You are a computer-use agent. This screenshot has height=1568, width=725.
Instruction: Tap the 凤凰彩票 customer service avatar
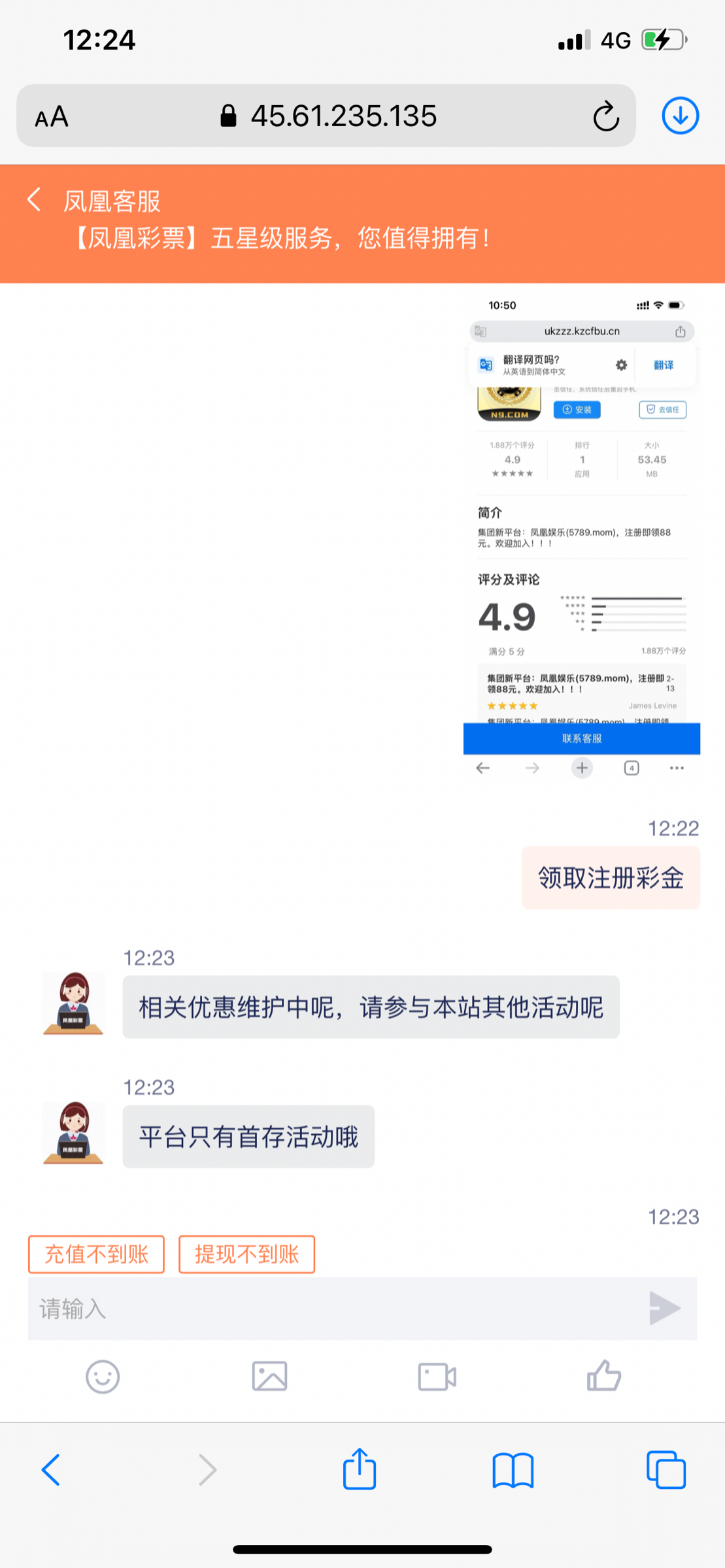(73, 1004)
